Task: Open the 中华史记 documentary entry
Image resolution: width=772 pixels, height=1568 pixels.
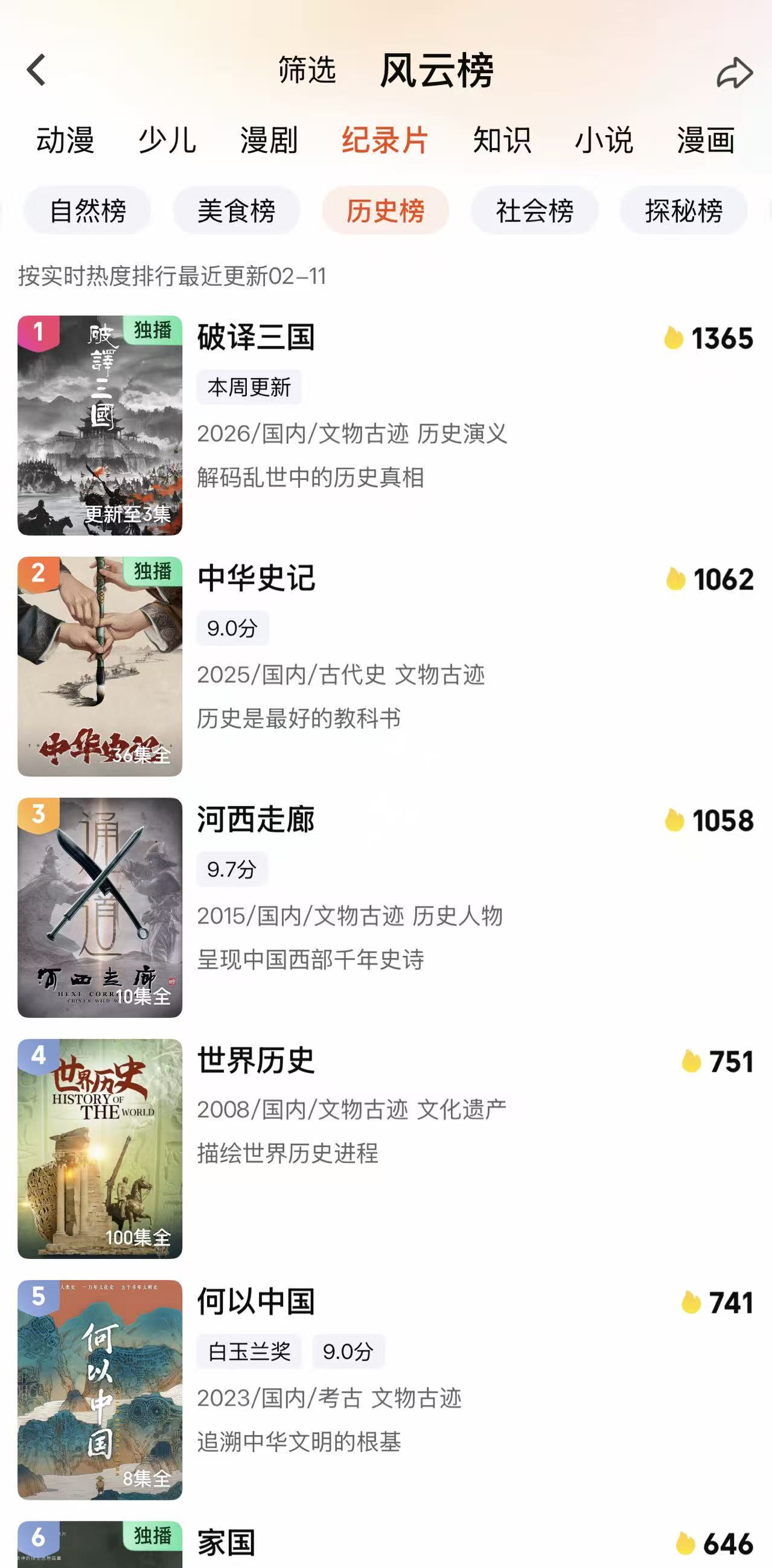Action: pyautogui.click(x=256, y=578)
